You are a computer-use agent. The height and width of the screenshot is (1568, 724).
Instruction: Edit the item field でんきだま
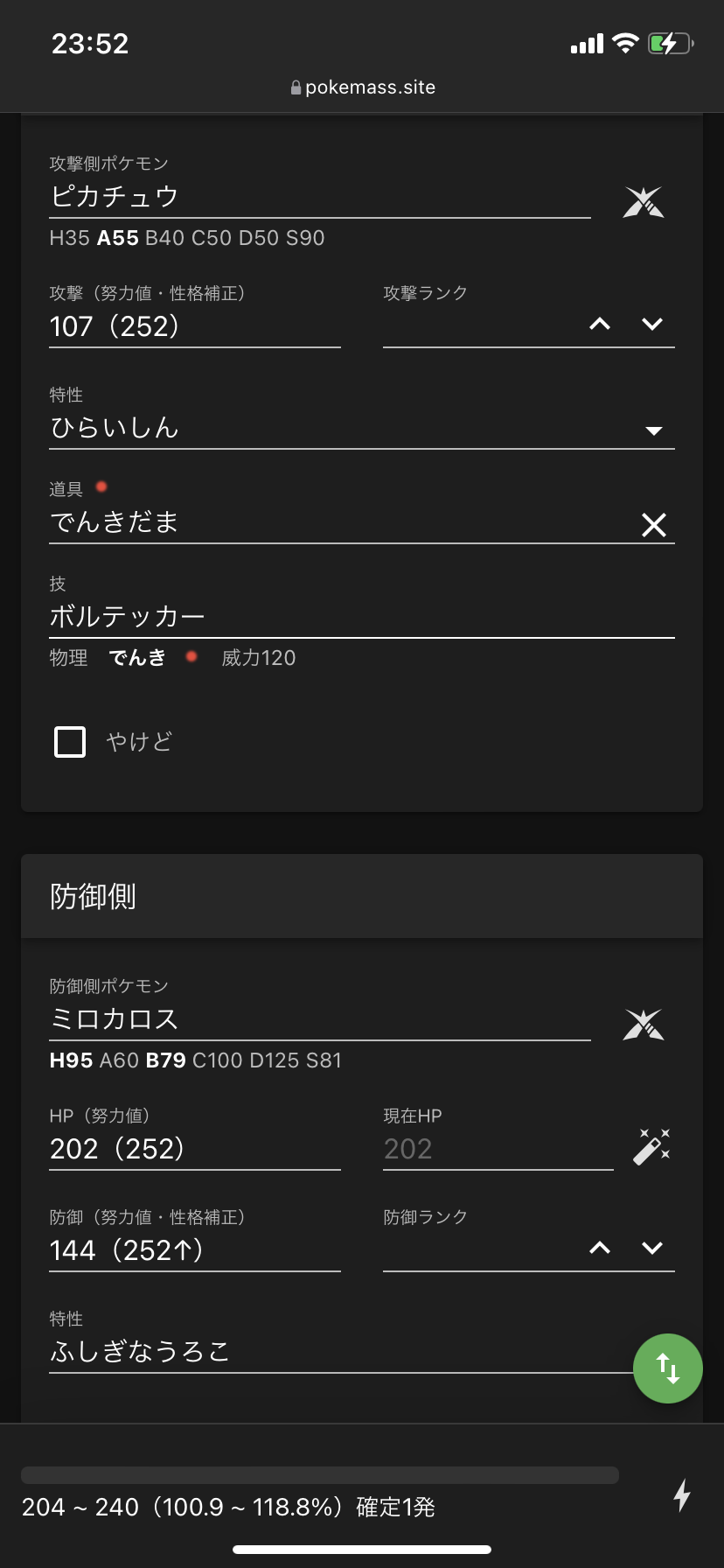pyautogui.click(x=341, y=522)
